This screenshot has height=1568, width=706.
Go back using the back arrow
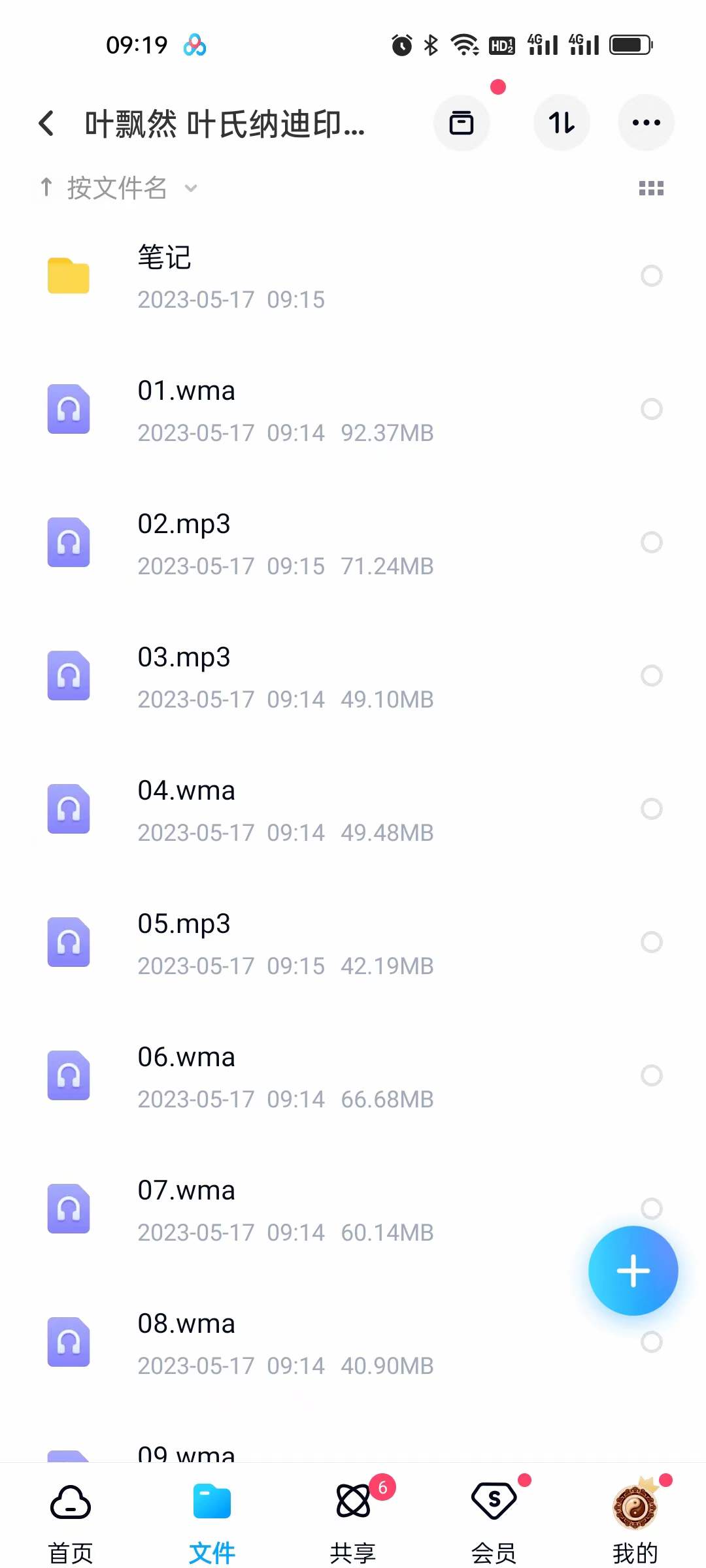(46, 123)
